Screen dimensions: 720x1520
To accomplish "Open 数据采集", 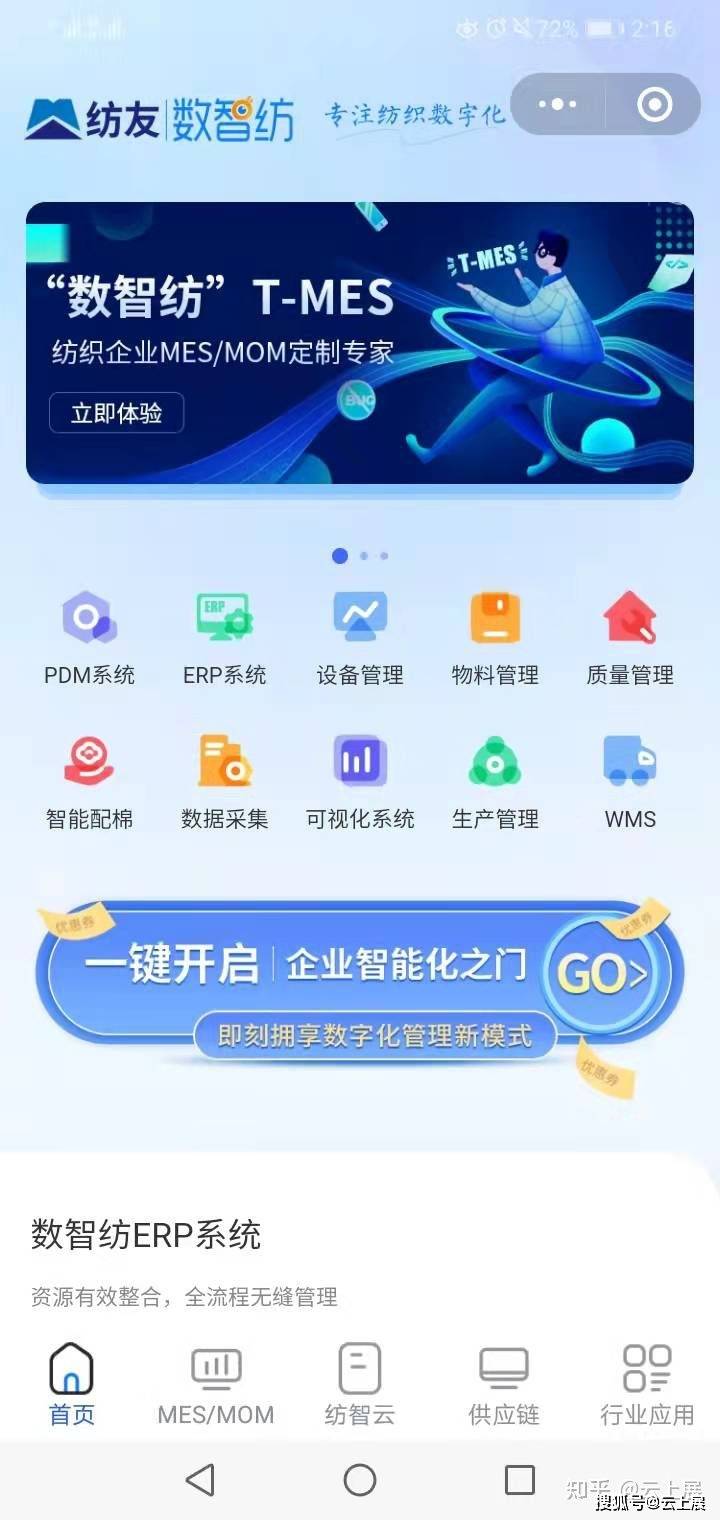I will pos(224,782).
